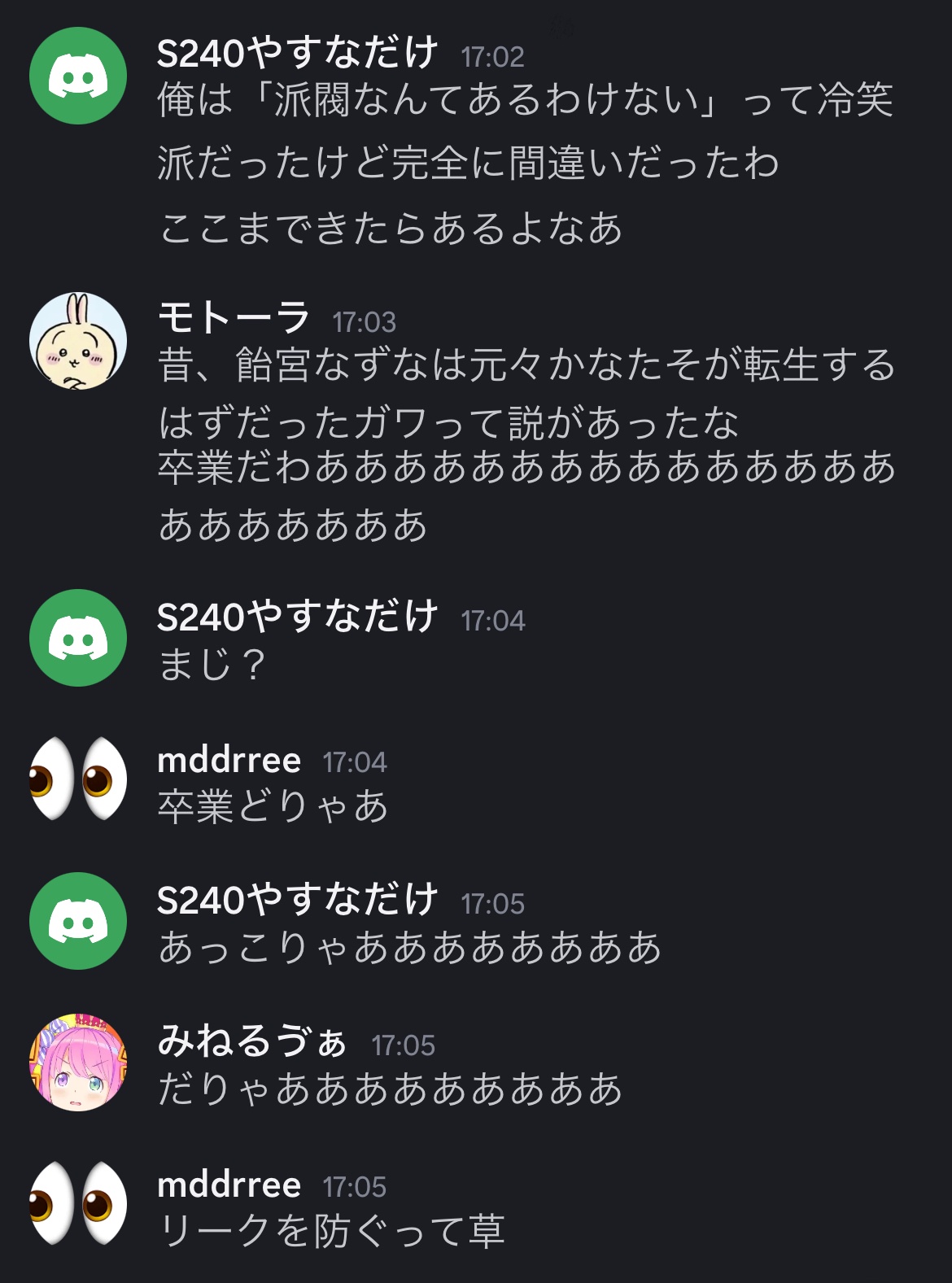This screenshot has height=1283, width=952.
Task: Tap mddrree's eyes avatar at 17:04
Action: point(78,779)
